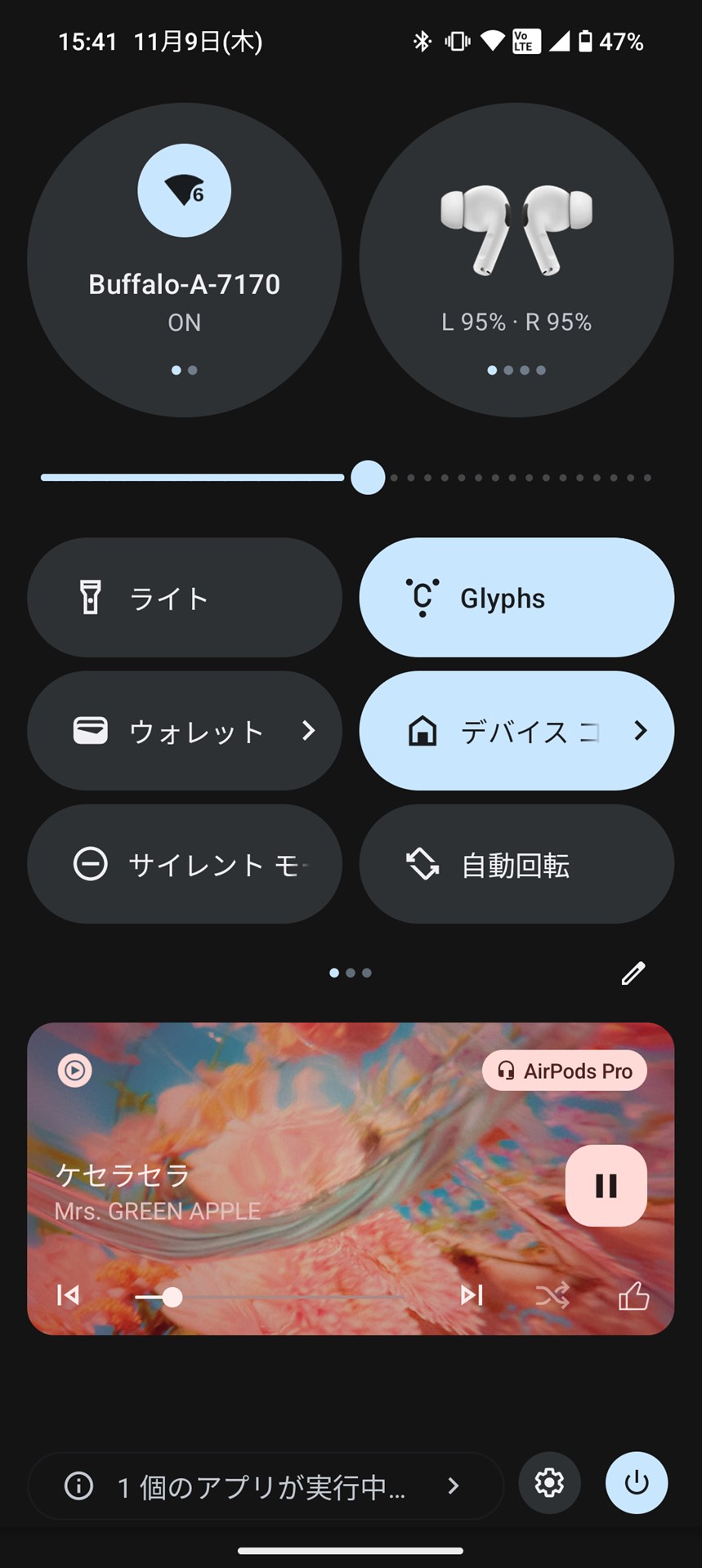Expand the Wallet tile via its chevron

point(308,731)
